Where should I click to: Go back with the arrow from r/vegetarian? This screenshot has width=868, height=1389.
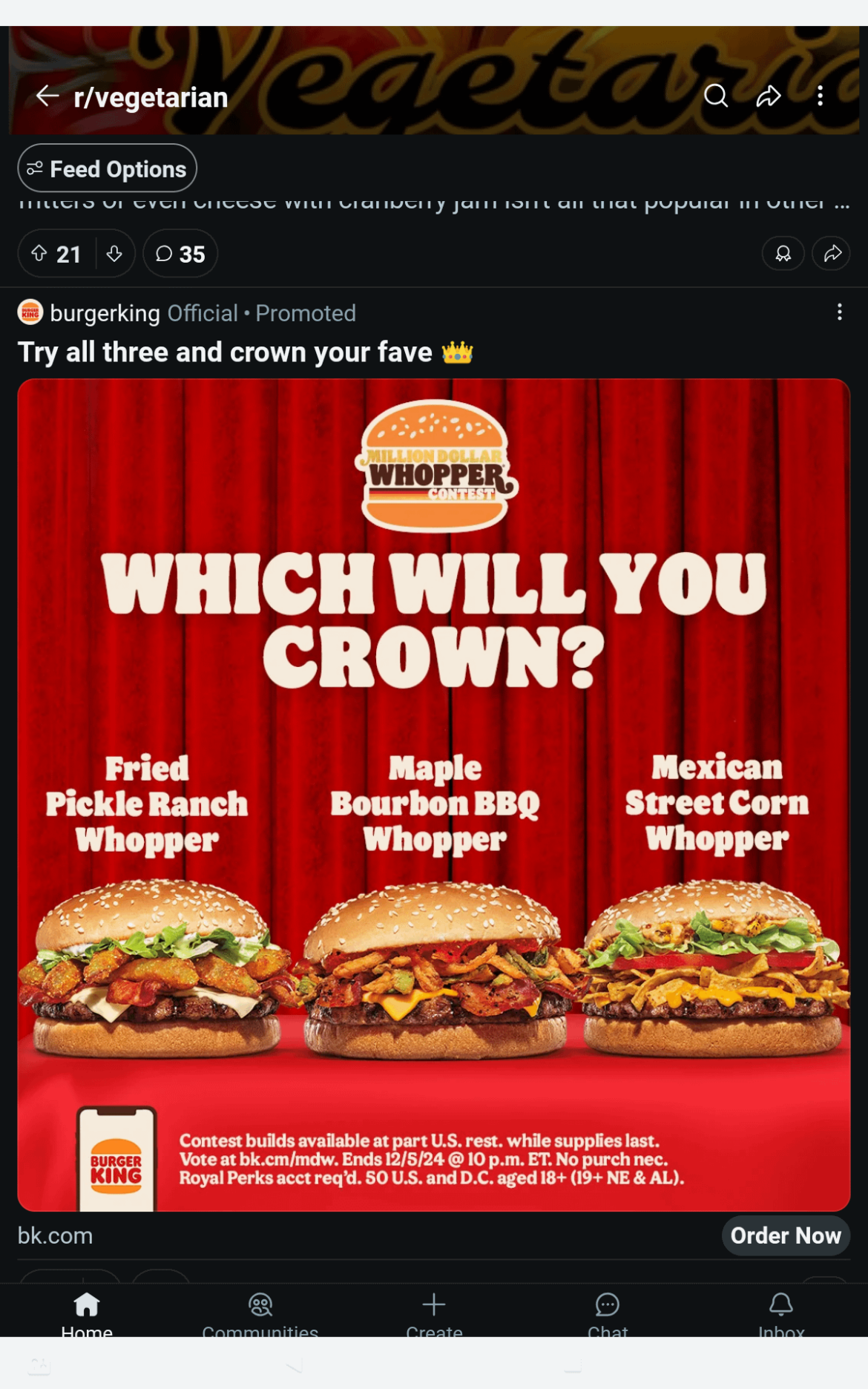[47, 96]
